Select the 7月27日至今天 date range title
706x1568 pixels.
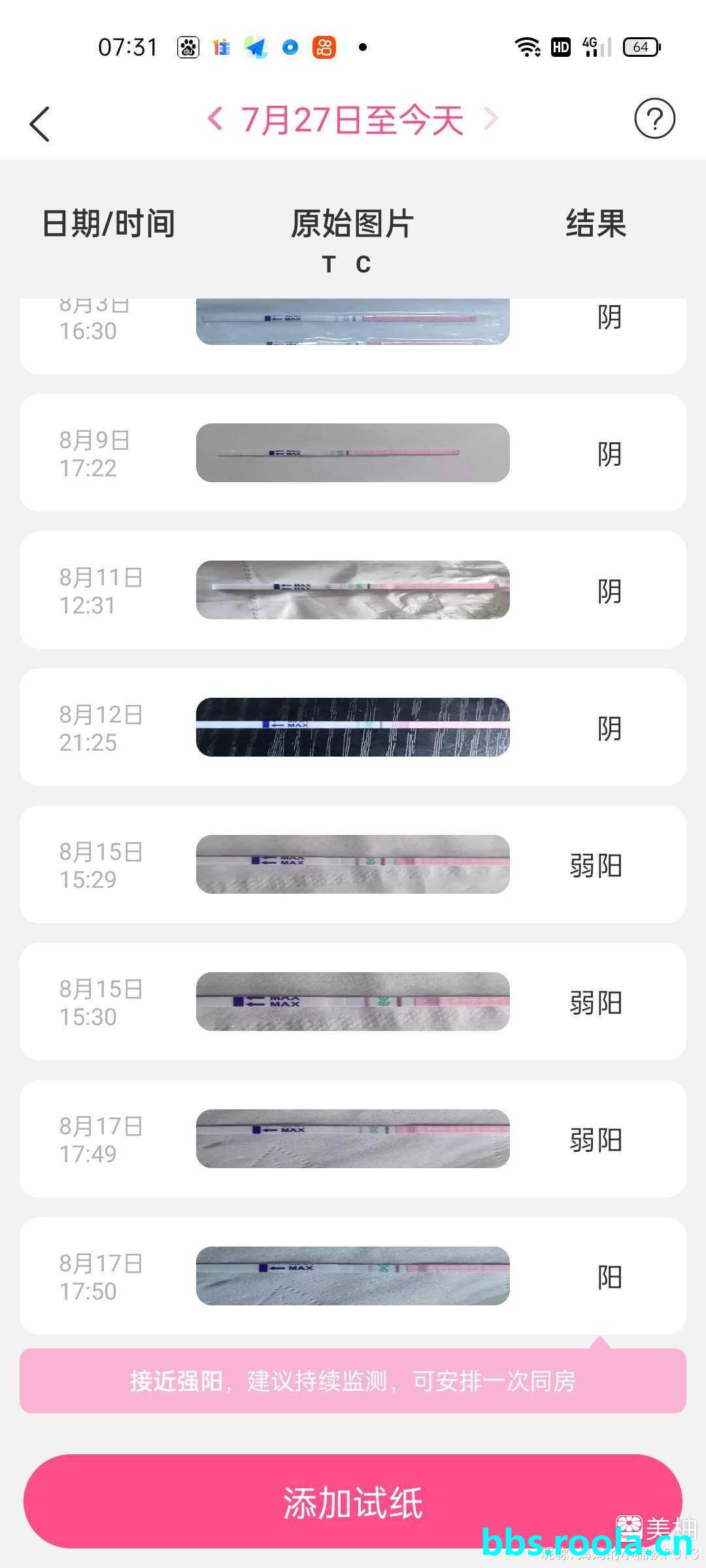(x=352, y=120)
